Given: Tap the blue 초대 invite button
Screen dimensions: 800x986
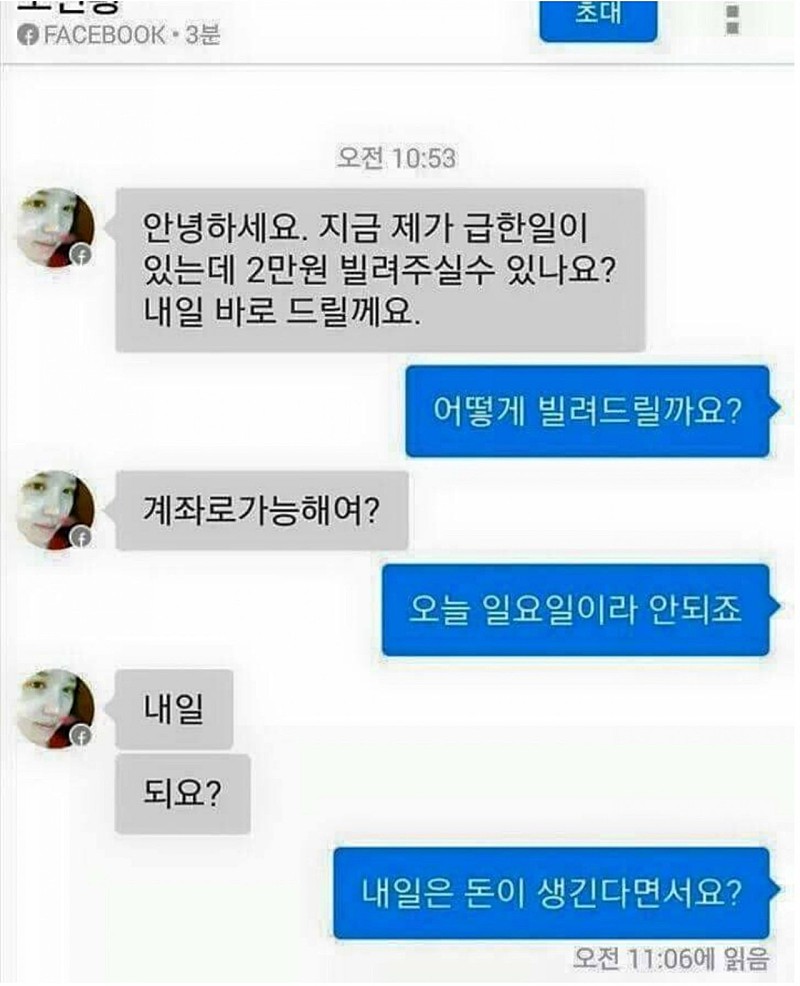Looking at the screenshot, I should [x=598, y=19].
